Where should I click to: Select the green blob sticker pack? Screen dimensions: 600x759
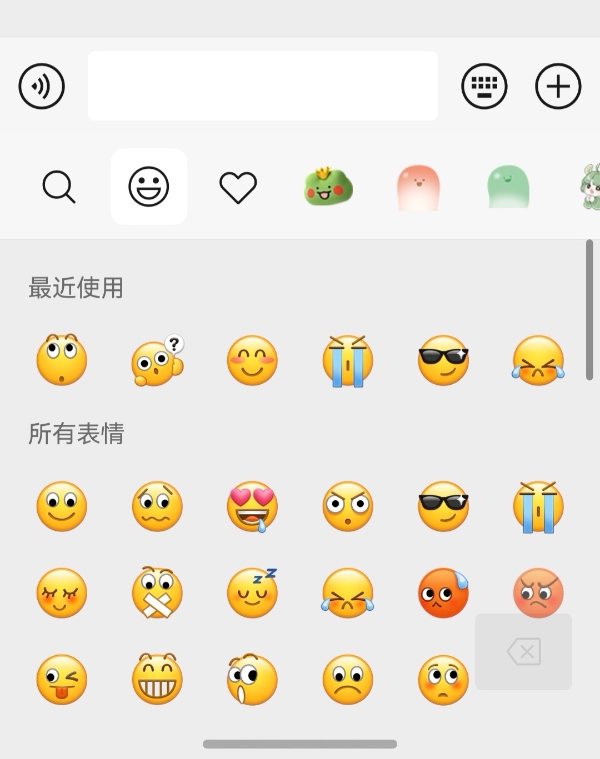pos(508,187)
